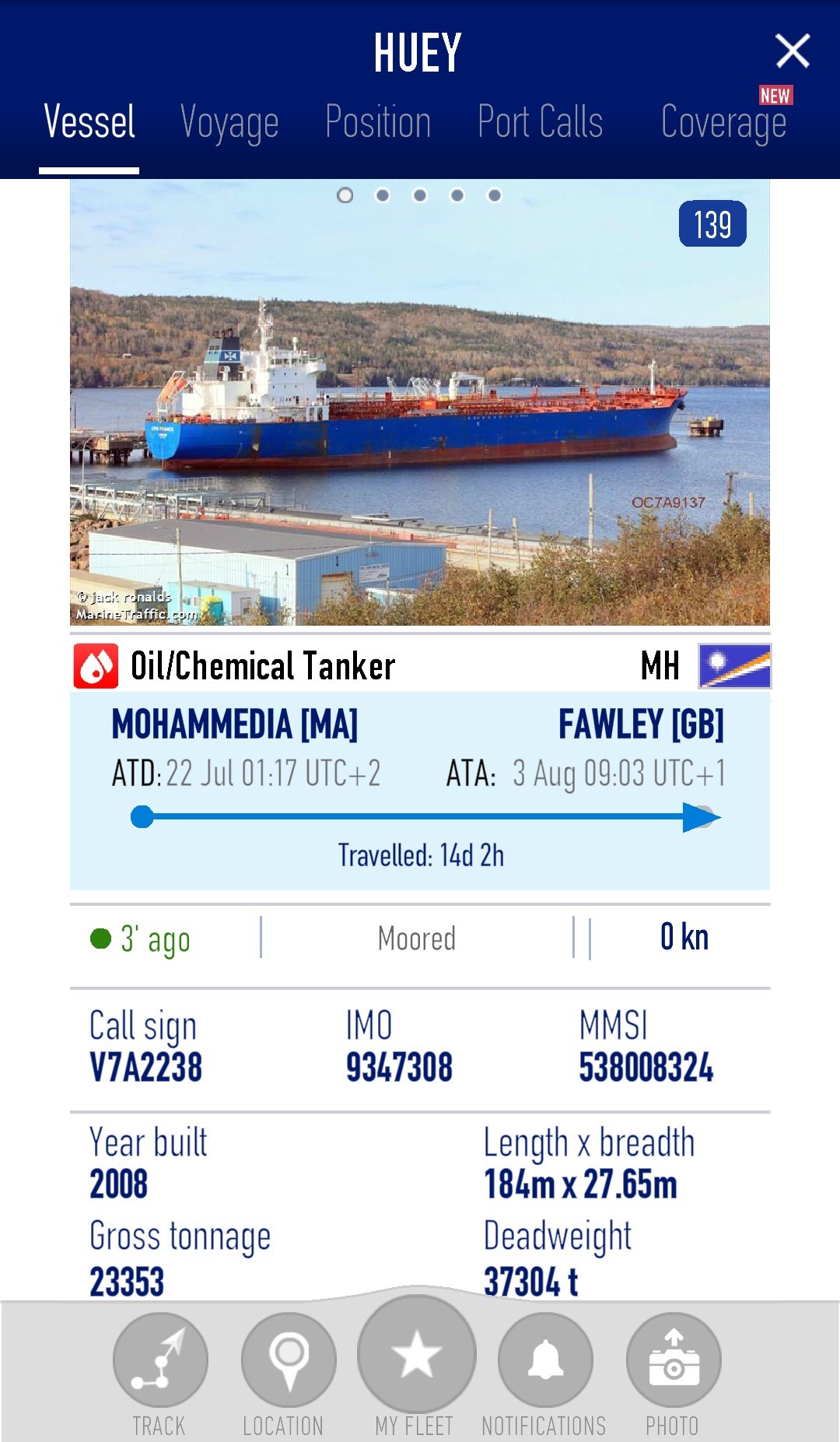The height and width of the screenshot is (1442, 840).
Task: Open the Coverage tab
Action: [723, 123]
